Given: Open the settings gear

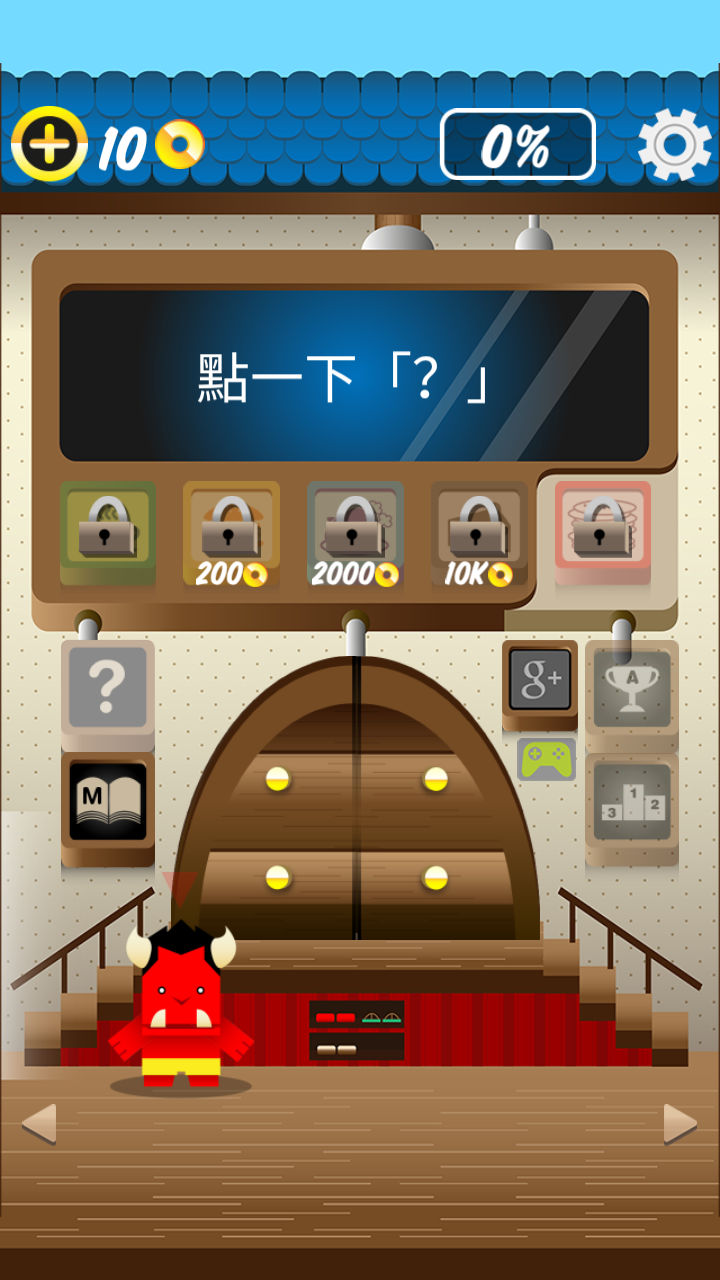Looking at the screenshot, I should click(x=674, y=145).
